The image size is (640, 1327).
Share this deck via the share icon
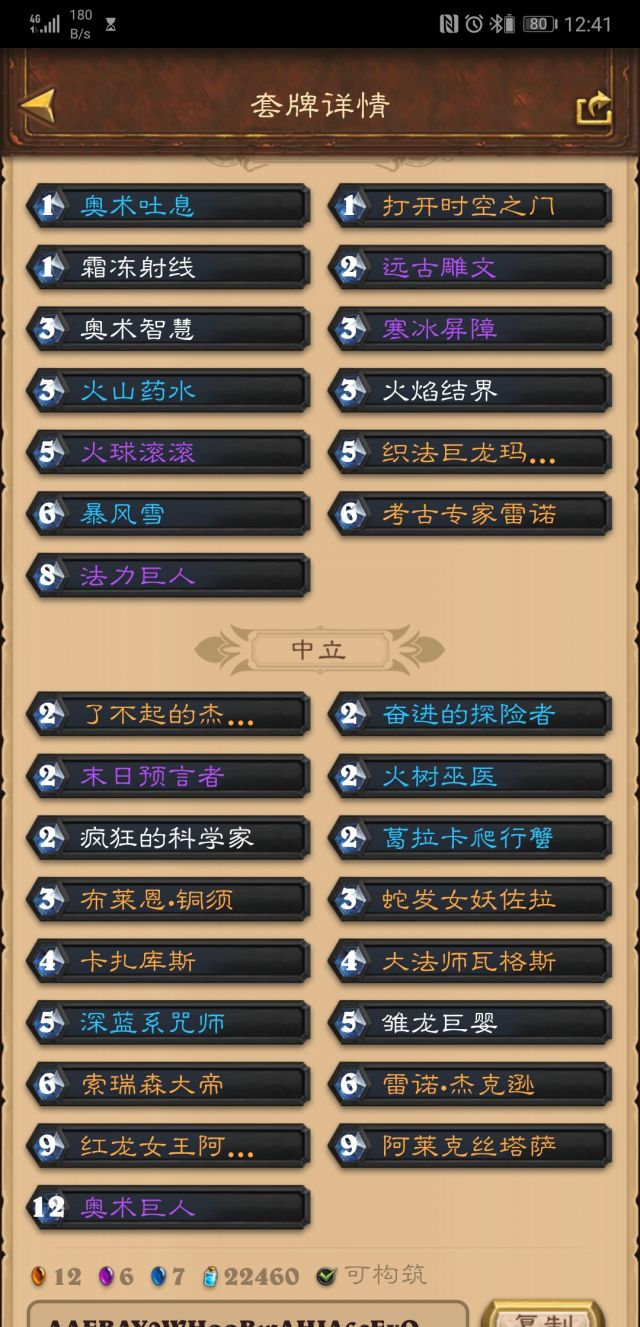point(594,107)
